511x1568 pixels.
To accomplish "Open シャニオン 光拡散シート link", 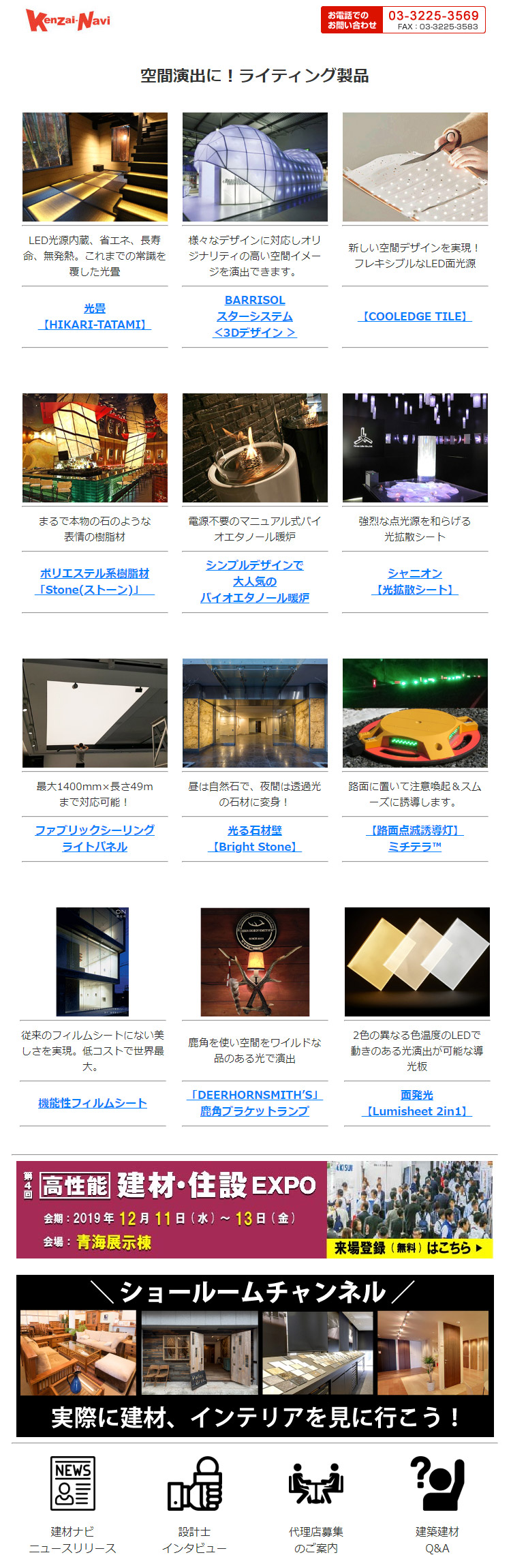I will (415, 582).
